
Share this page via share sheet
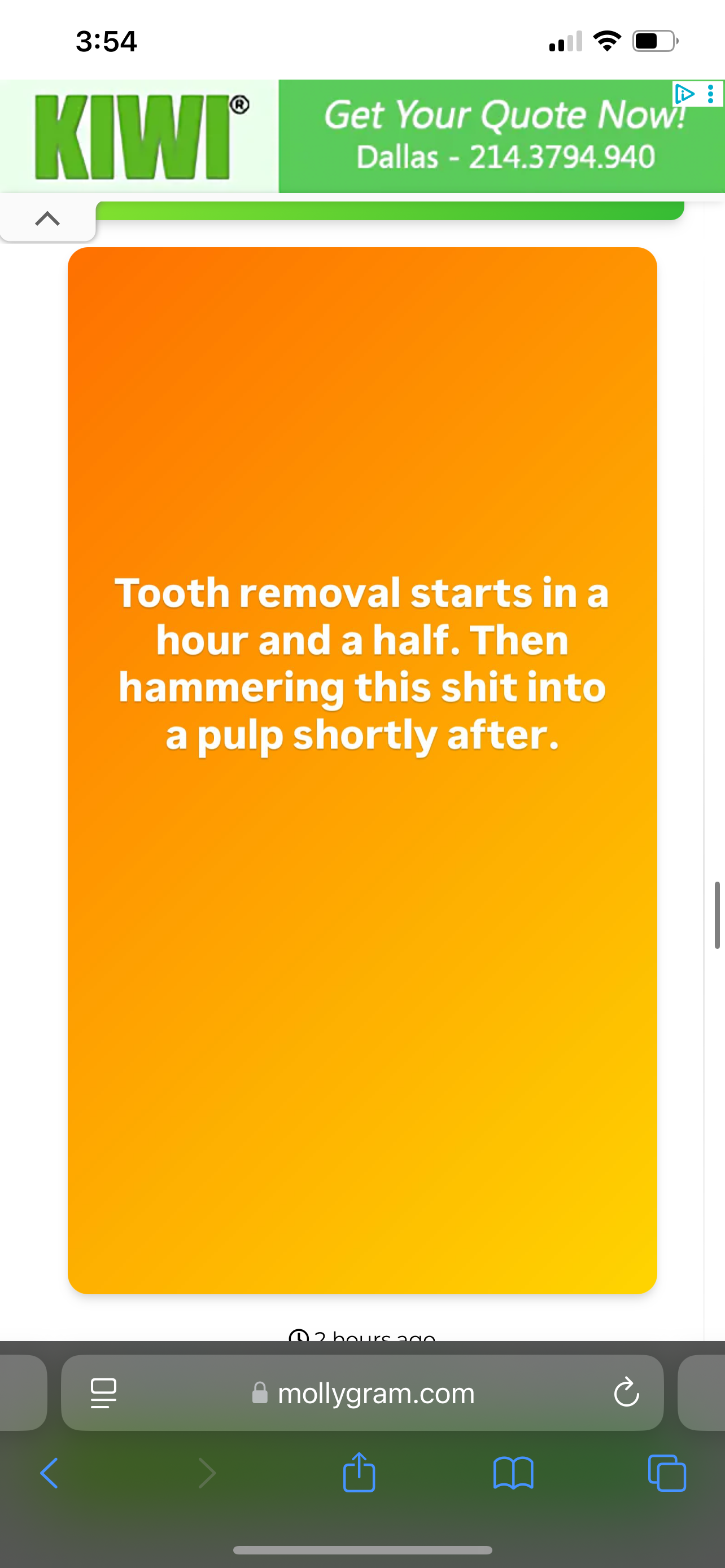pyautogui.click(x=359, y=1472)
